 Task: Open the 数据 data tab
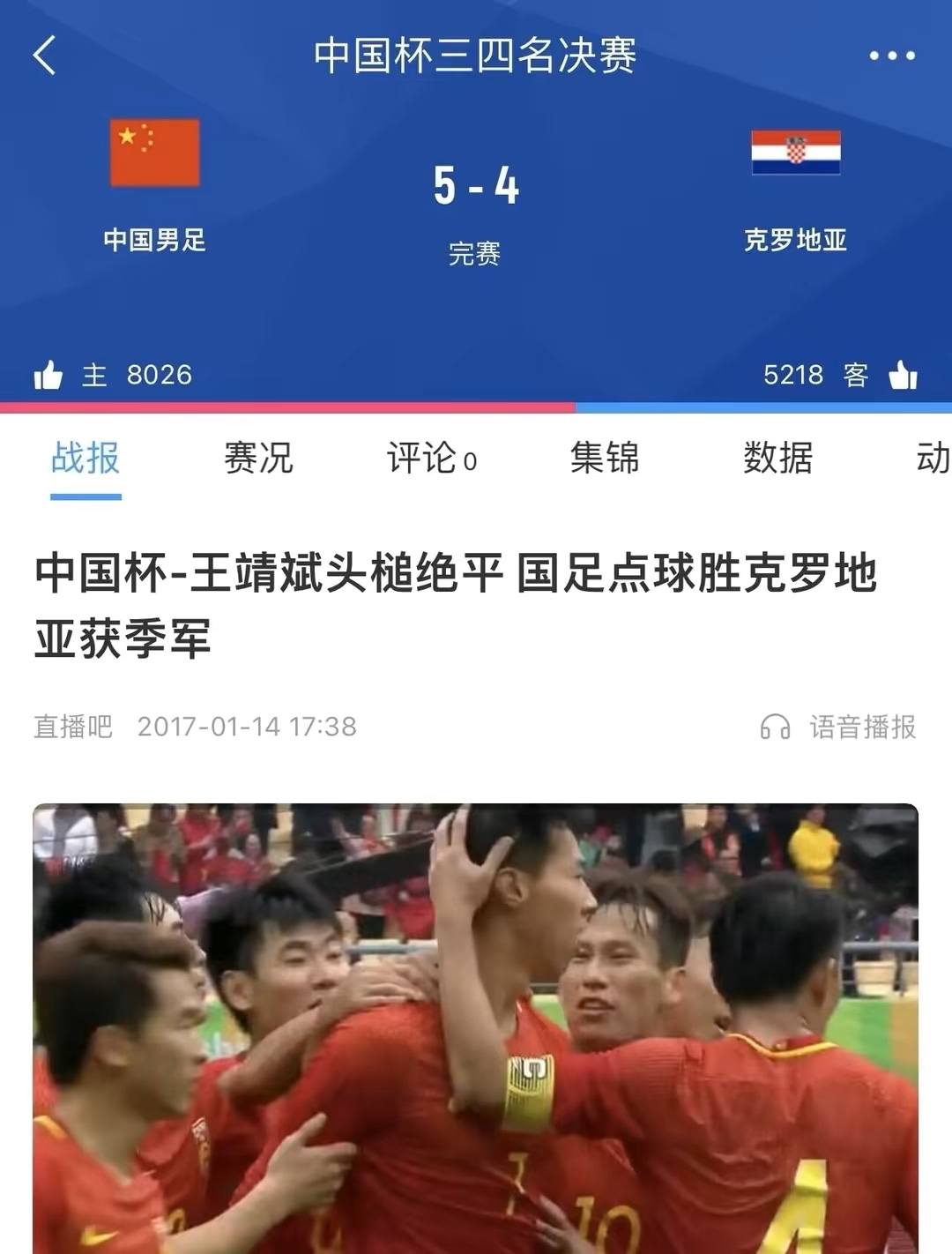click(779, 458)
